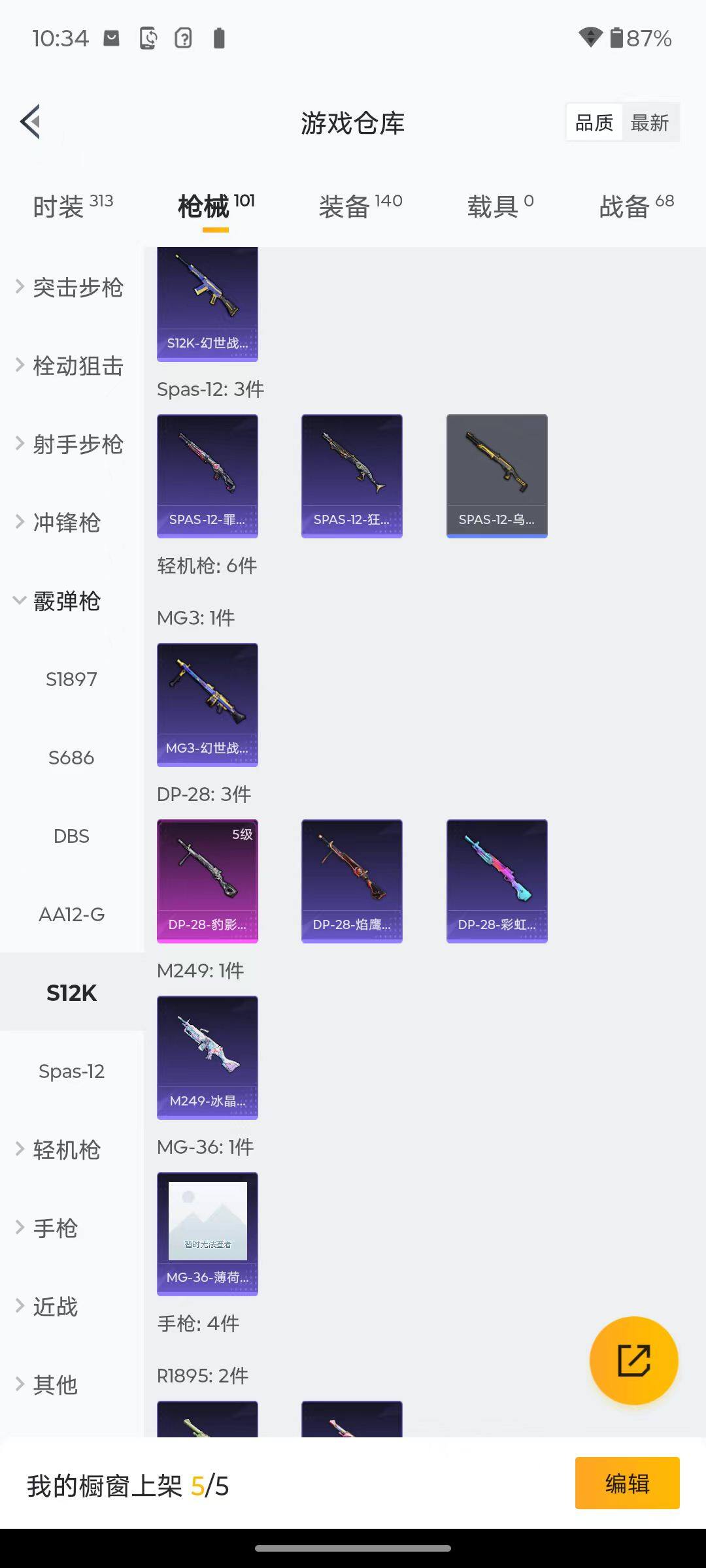The image size is (706, 1568).
Task: Tap the 编辑 button for the showcase
Action: (627, 1483)
